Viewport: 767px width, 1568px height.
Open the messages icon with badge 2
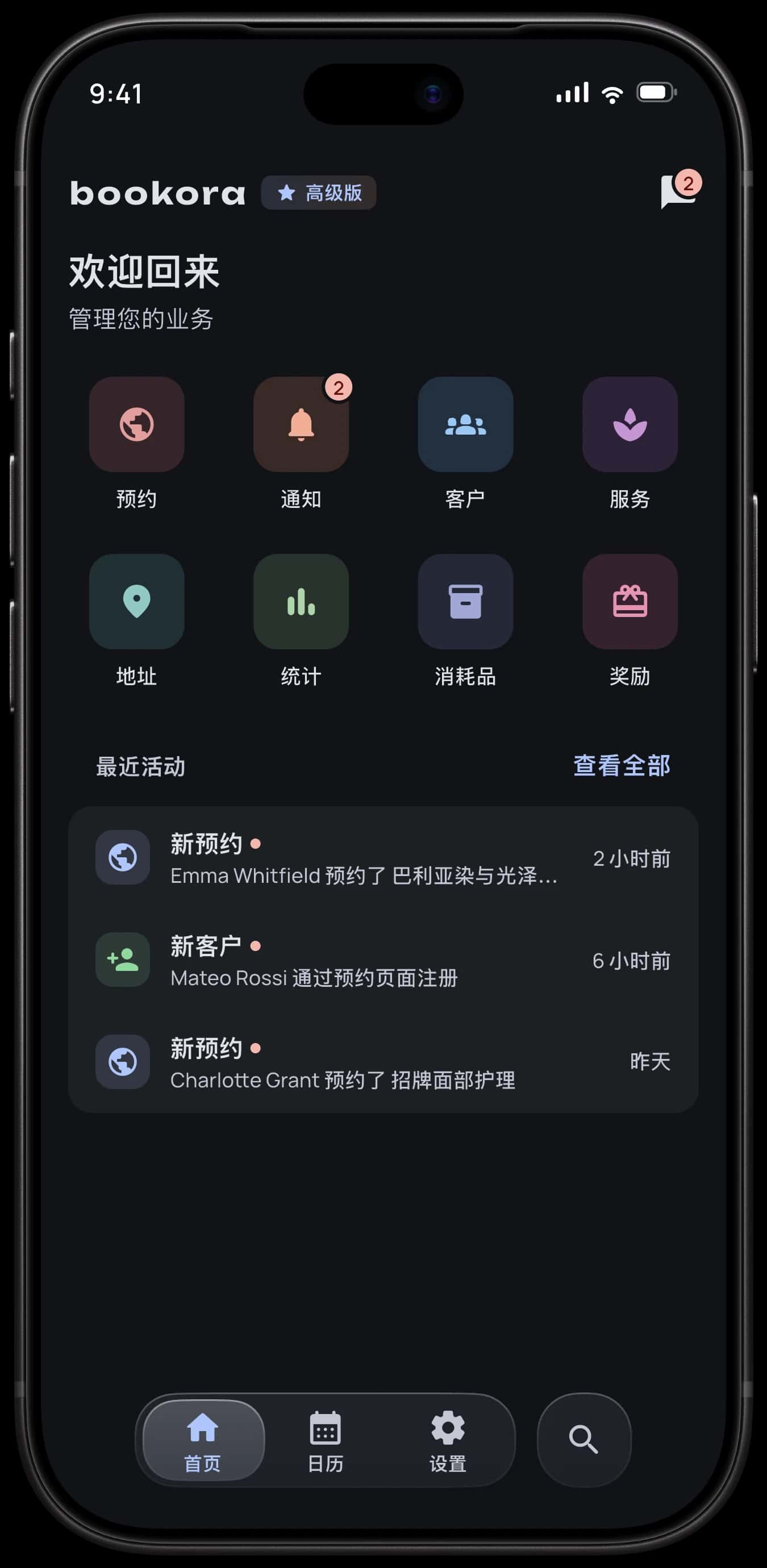(680, 190)
